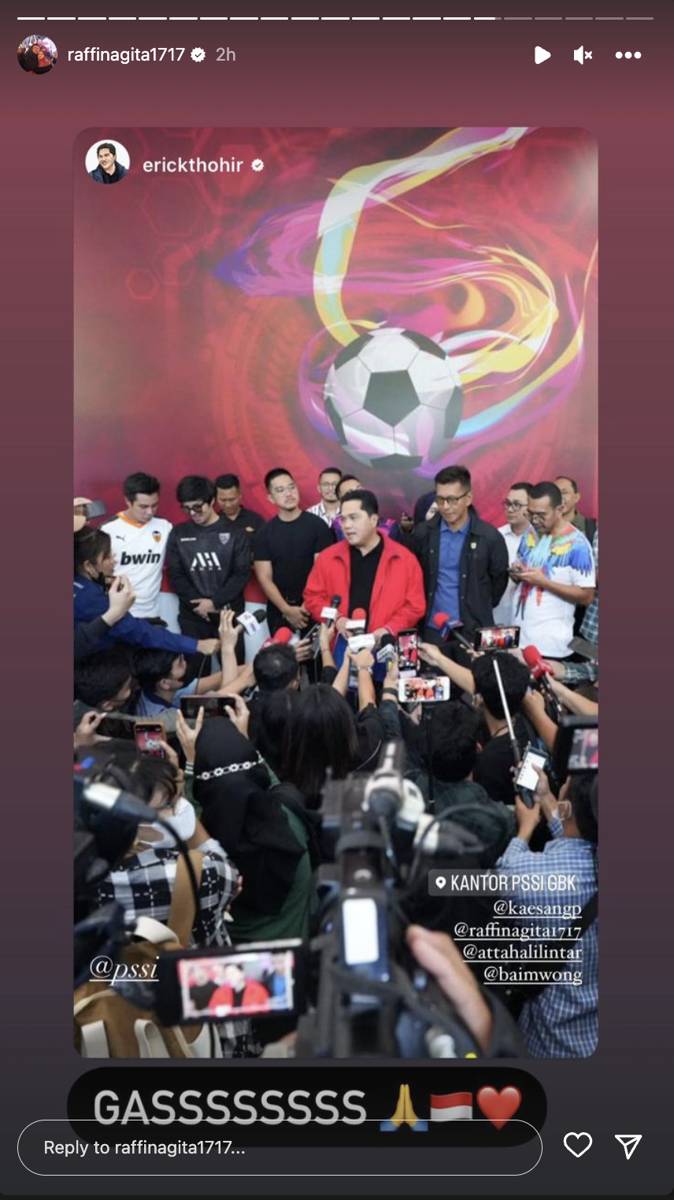Play the story

(x=542, y=55)
